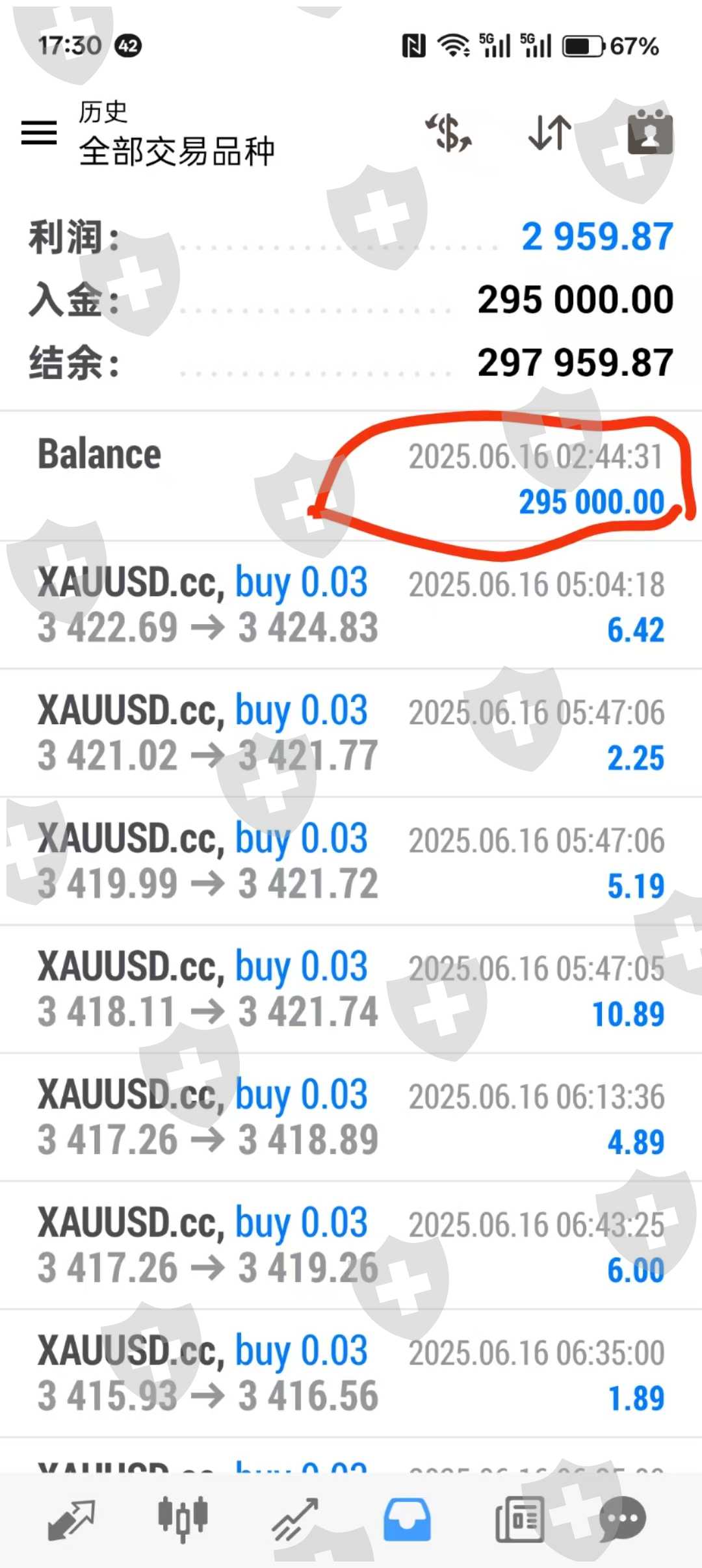702x1568 pixels.
Task: Expand the XAUUSD trade with profit 6.42
Action: [x=351, y=605]
